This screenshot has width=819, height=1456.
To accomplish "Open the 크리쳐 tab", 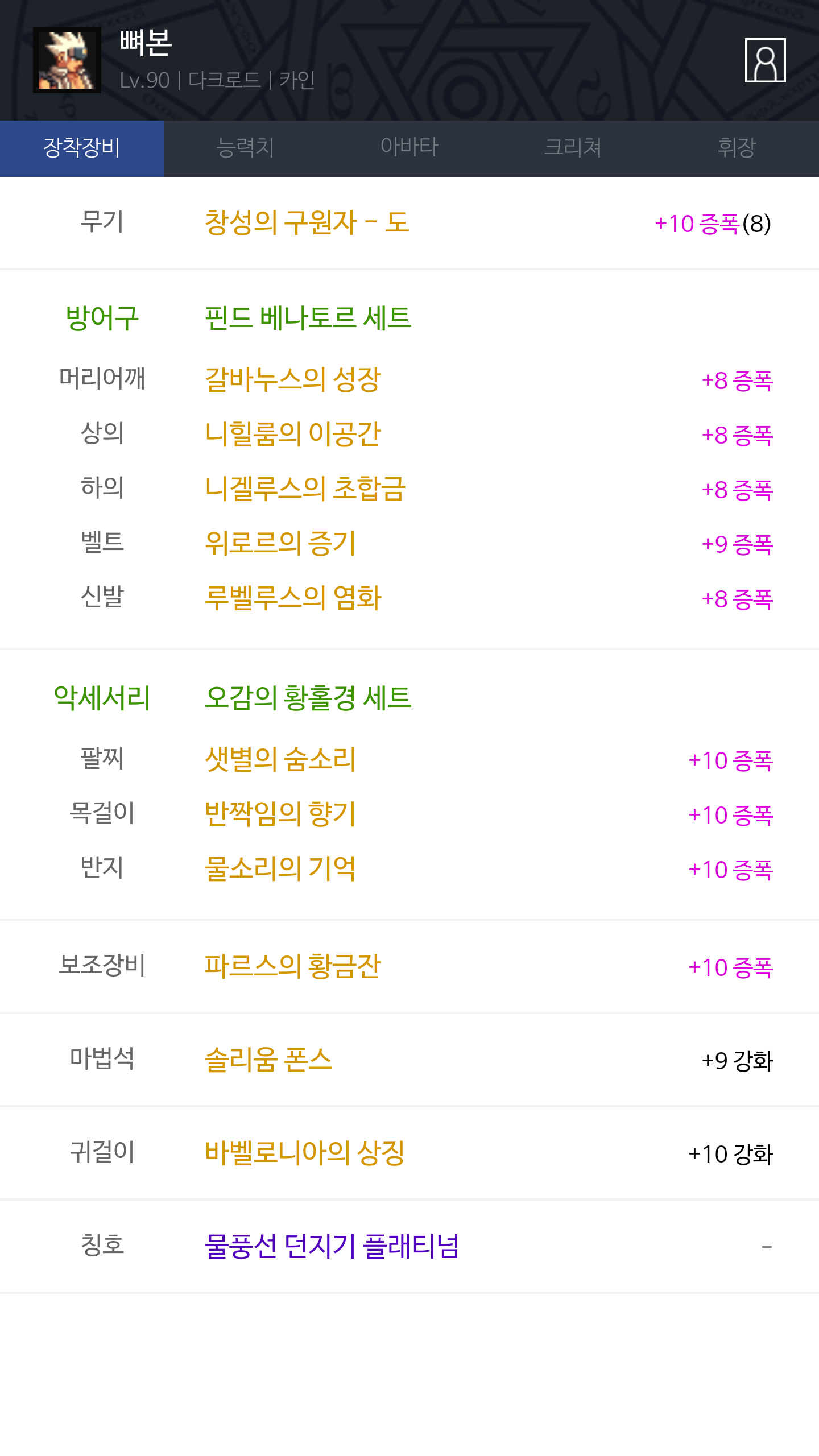I will point(573,148).
